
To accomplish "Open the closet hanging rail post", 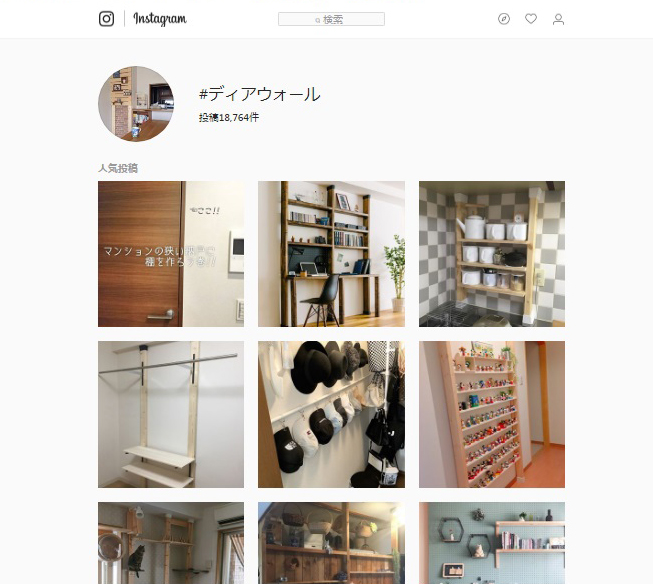I will (x=171, y=414).
